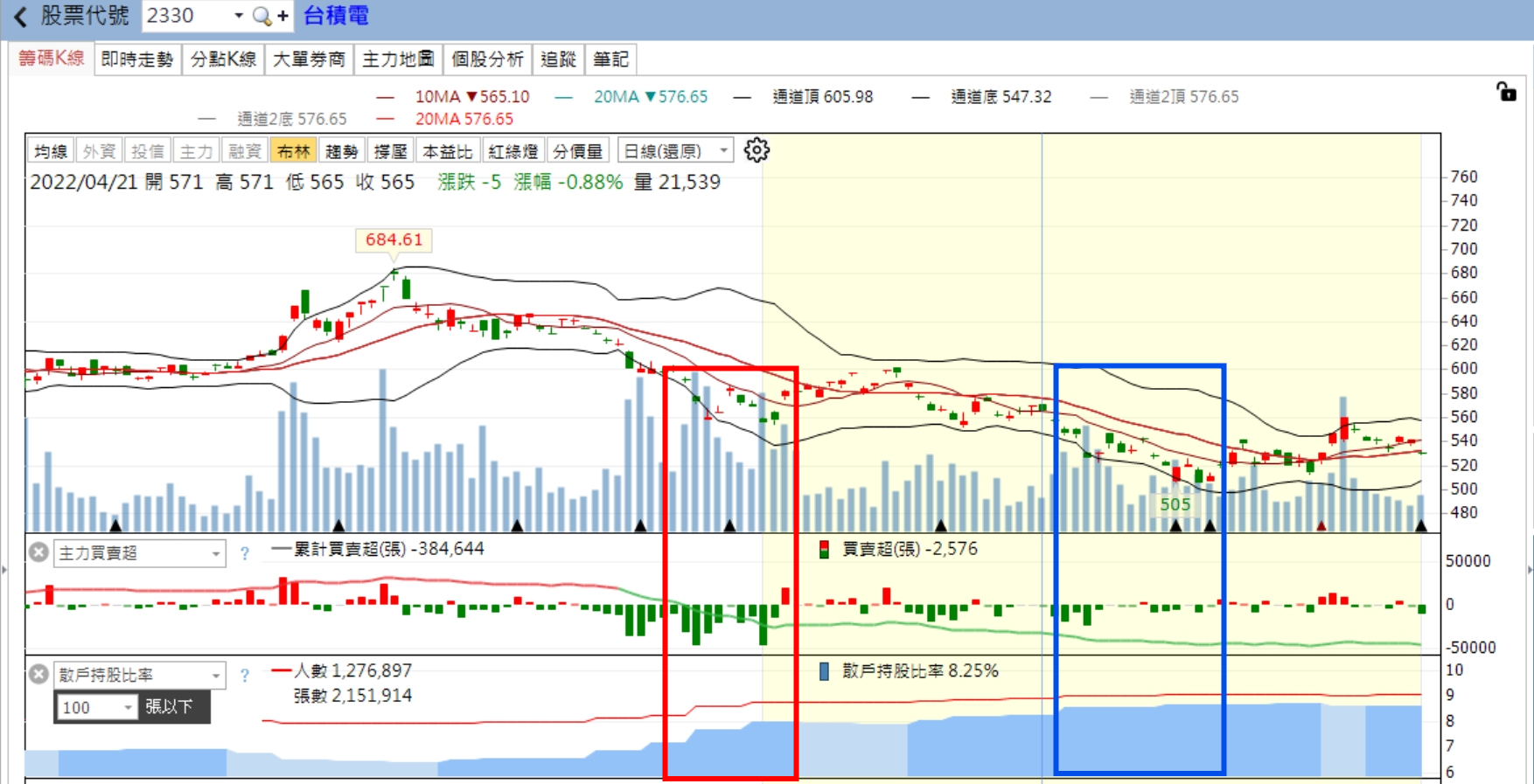The height and width of the screenshot is (784, 1534).
Task: Toggle the lock icon
Action: coord(1506,92)
